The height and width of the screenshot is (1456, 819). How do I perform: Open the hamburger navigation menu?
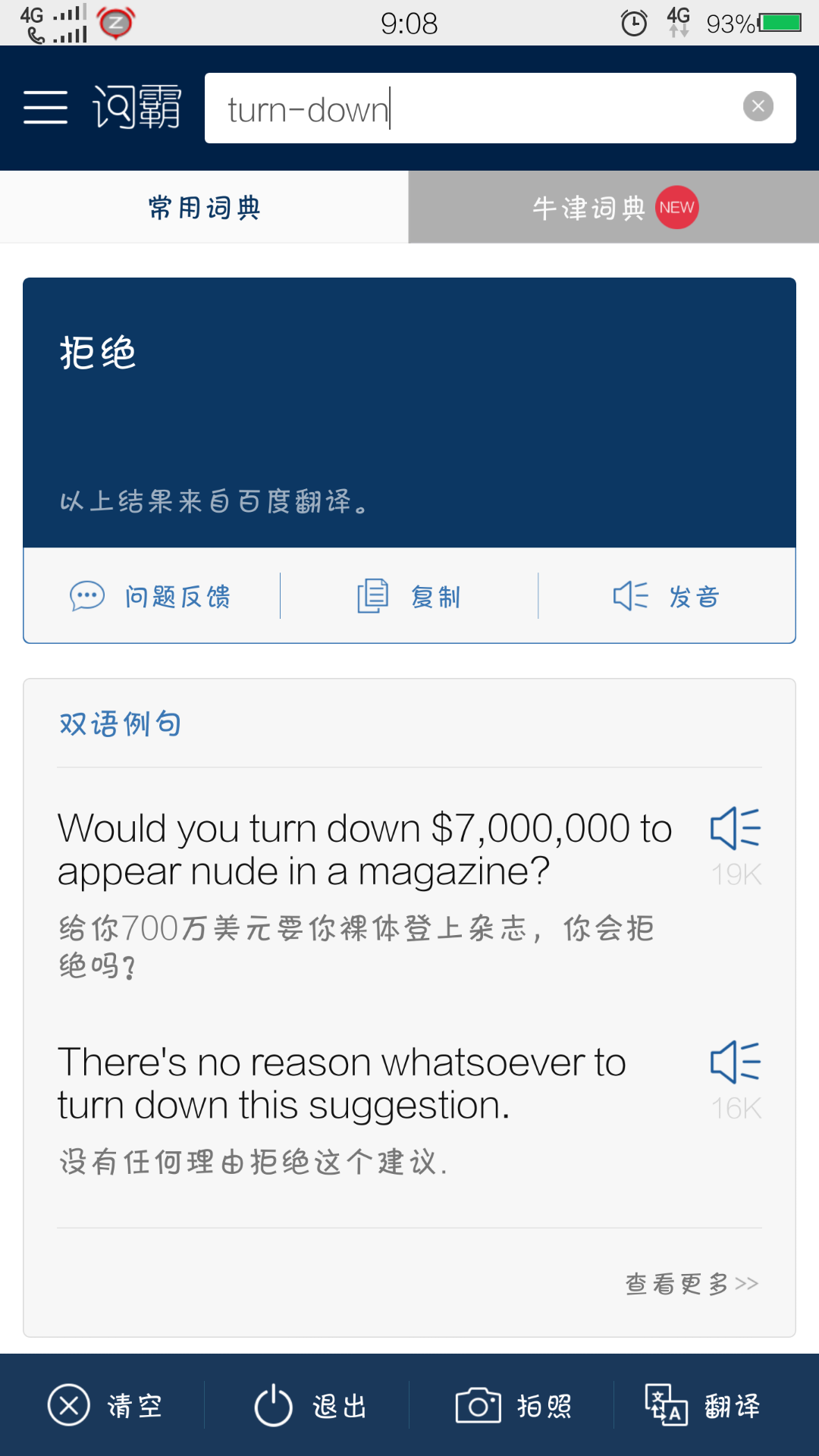[x=44, y=106]
